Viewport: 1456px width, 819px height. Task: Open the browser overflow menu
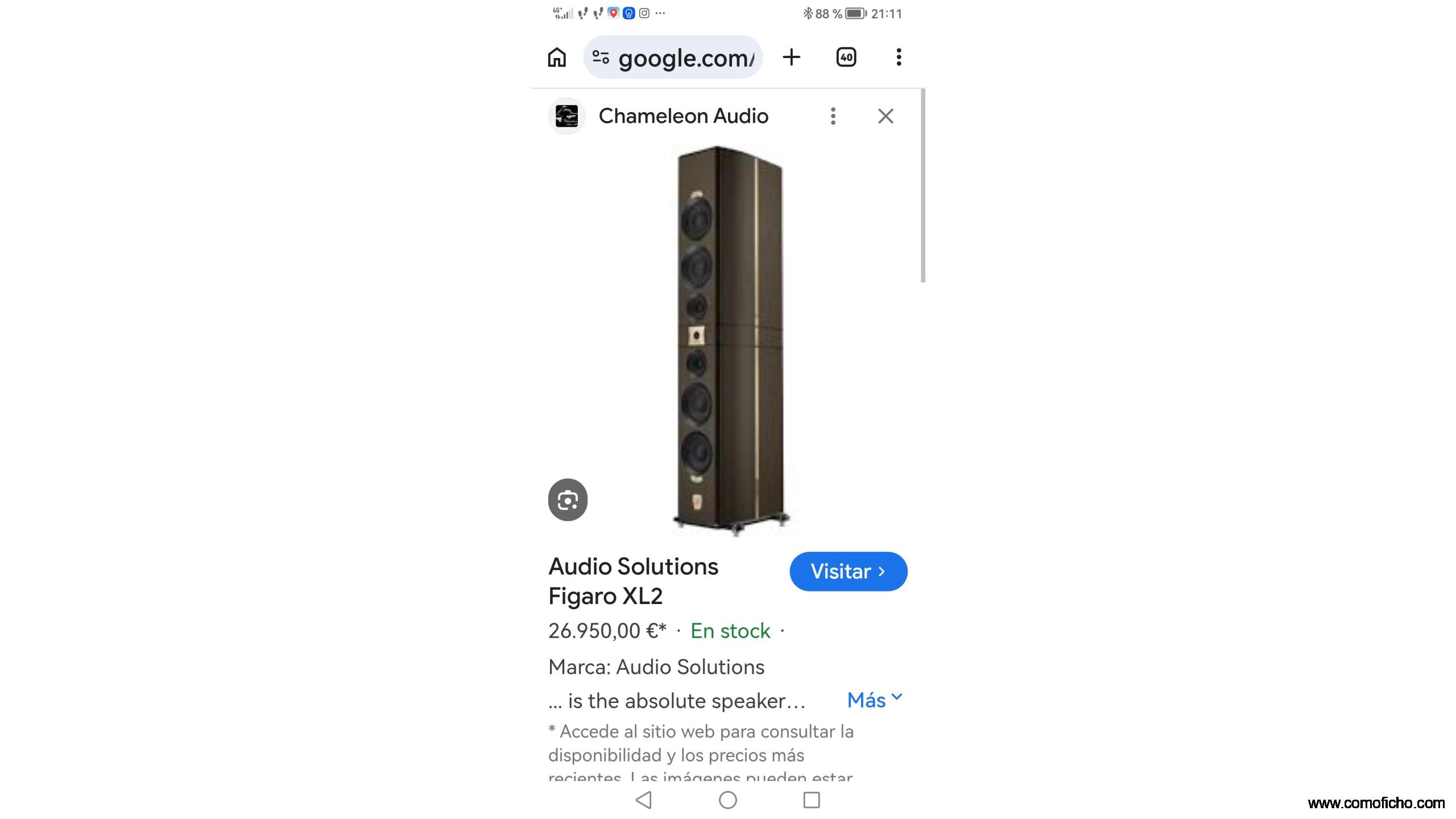[899, 57]
